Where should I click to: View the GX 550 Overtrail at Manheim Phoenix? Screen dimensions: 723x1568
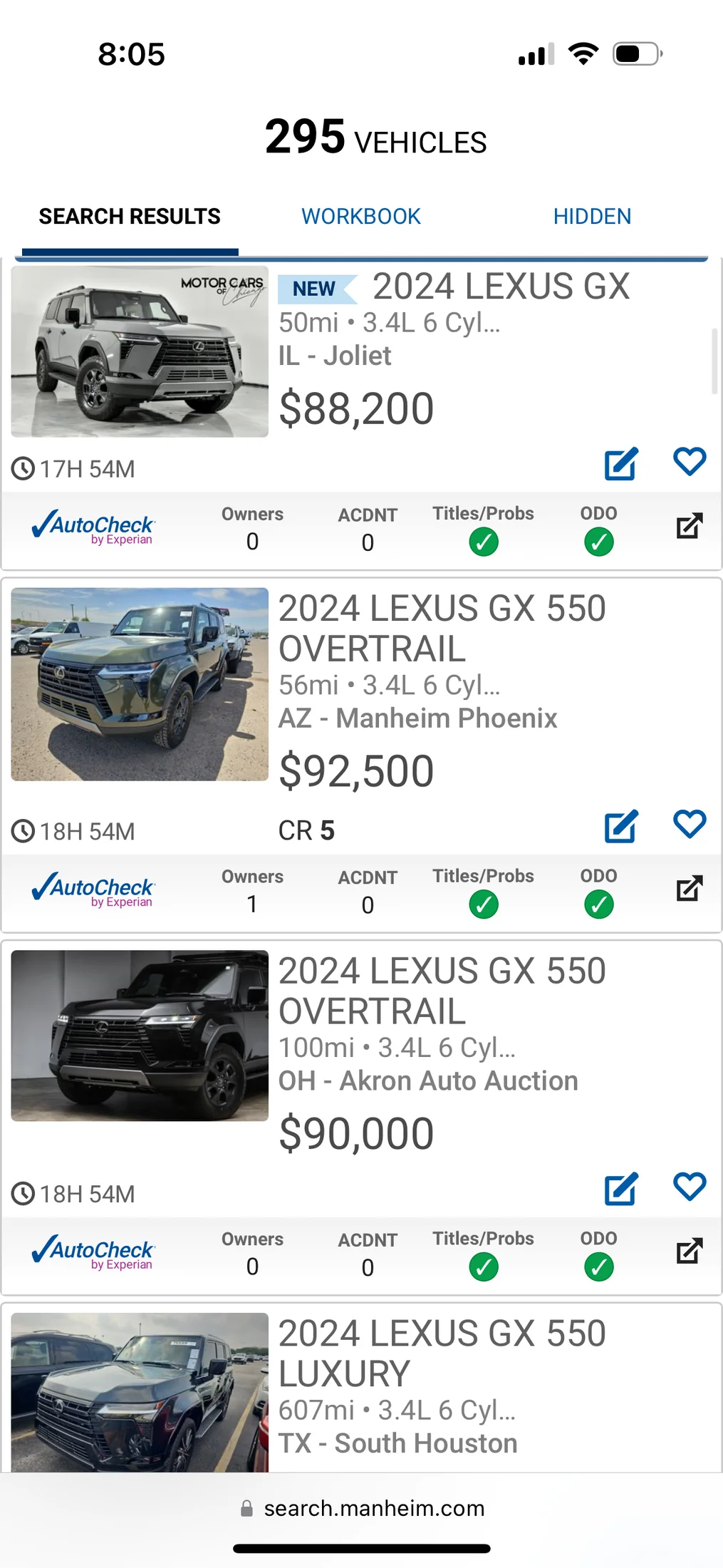[442, 628]
